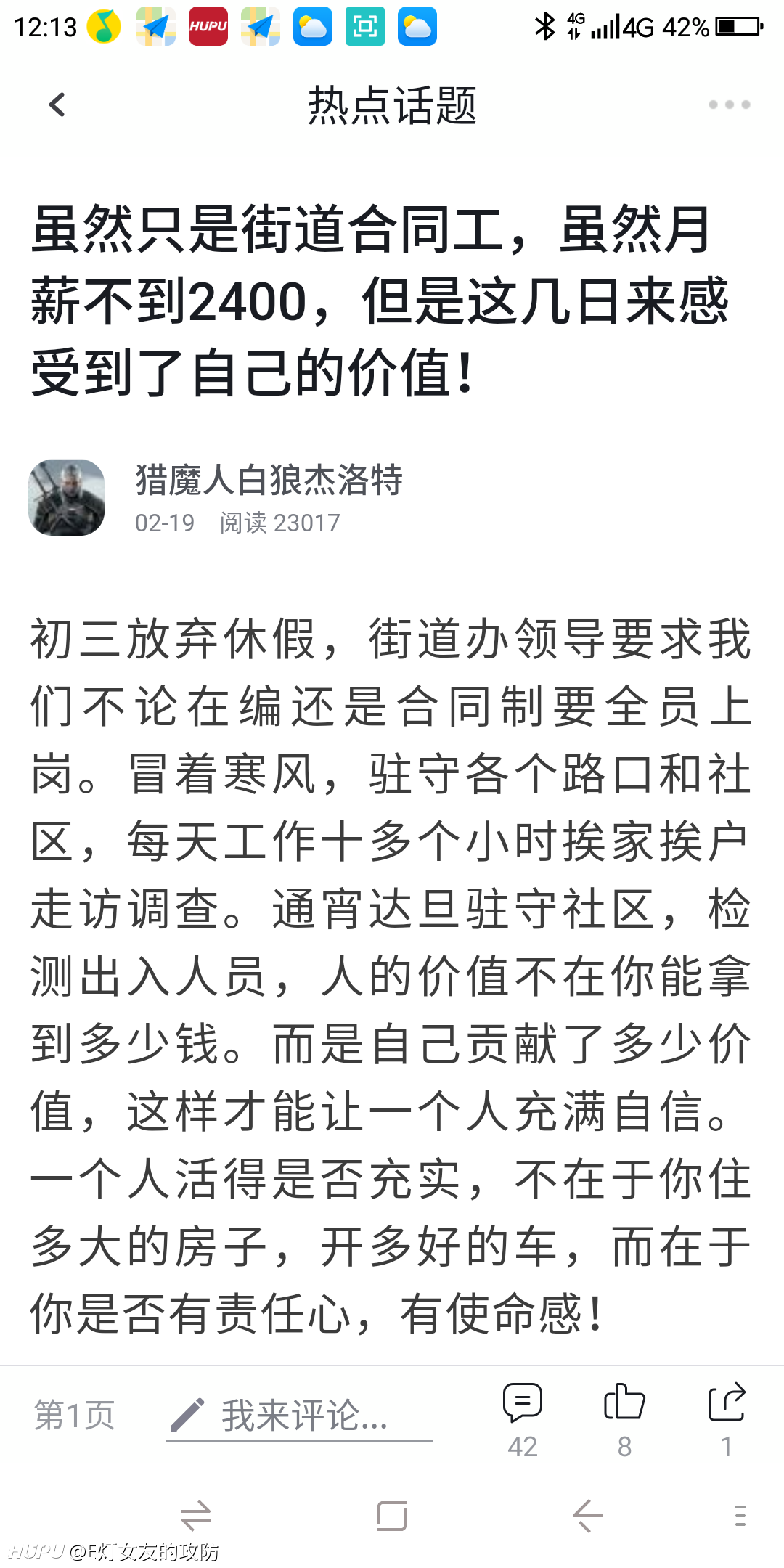Image resolution: width=784 pixels, height=1568 pixels.
Task: Open the 第1页 page selector
Action: pyautogui.click(x=75, y=1416)
